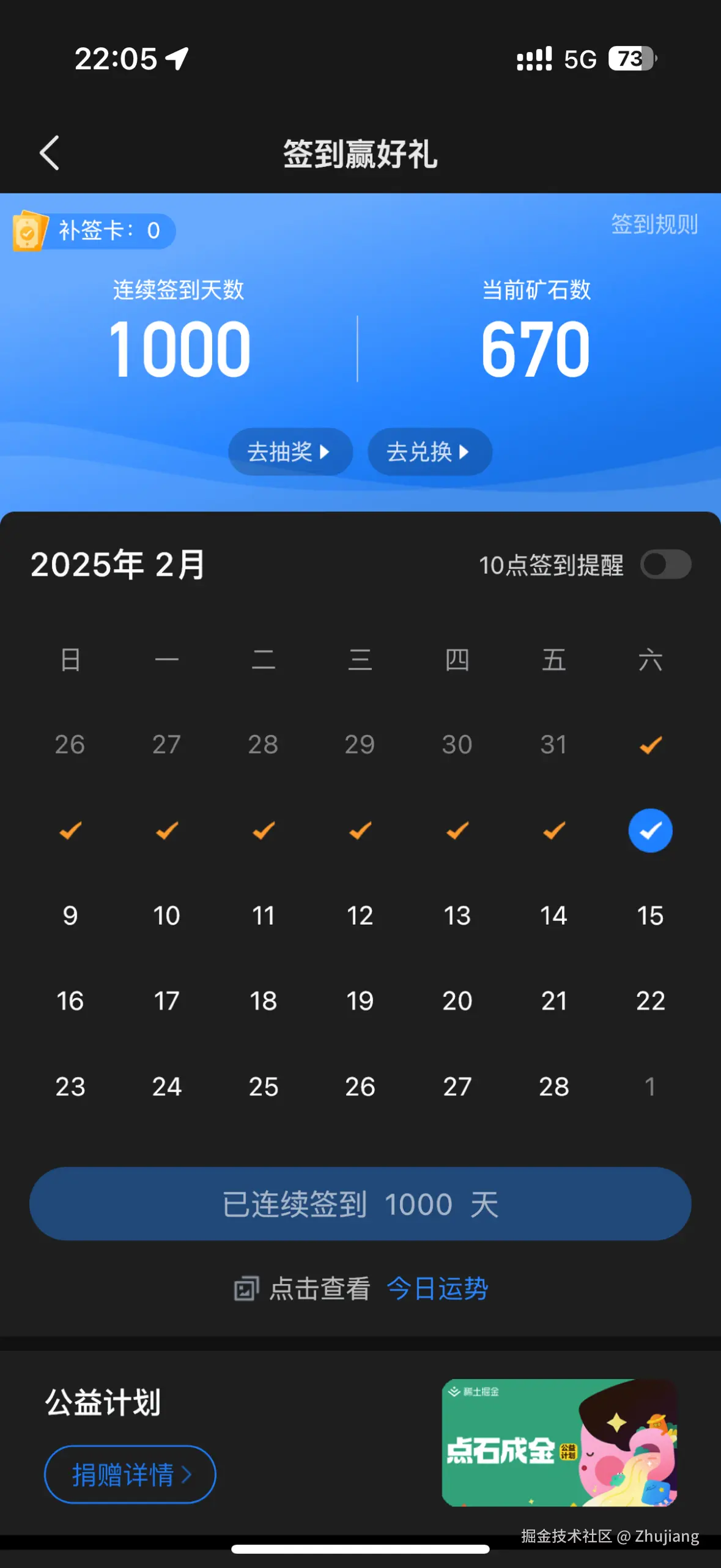Viewport: 721px width, 1568px height.
Task: Toggle the check on February 6
Action: point(457,830)
